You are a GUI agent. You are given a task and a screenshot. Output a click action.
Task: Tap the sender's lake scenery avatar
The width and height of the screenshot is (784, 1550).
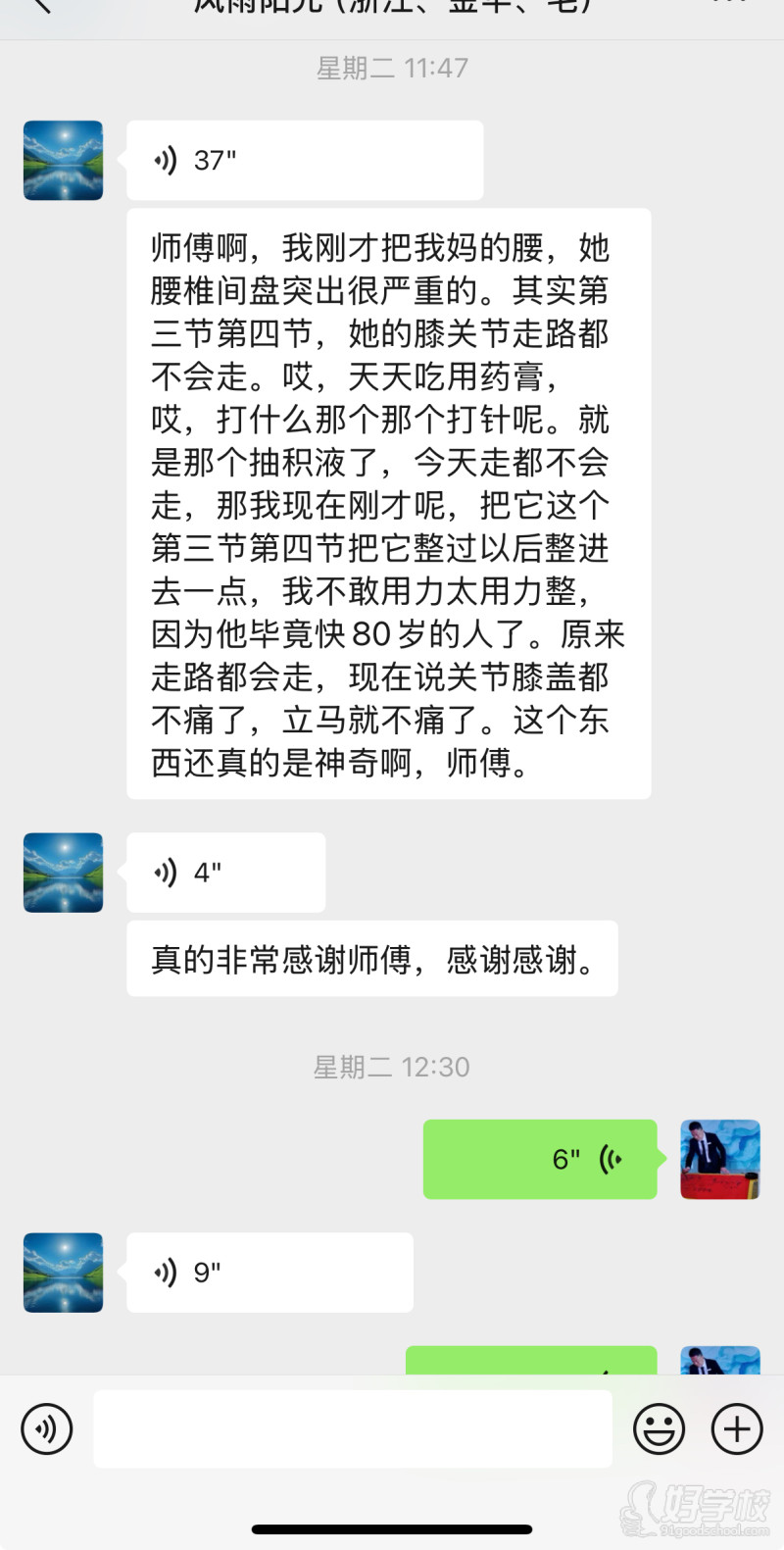(63, 160)
